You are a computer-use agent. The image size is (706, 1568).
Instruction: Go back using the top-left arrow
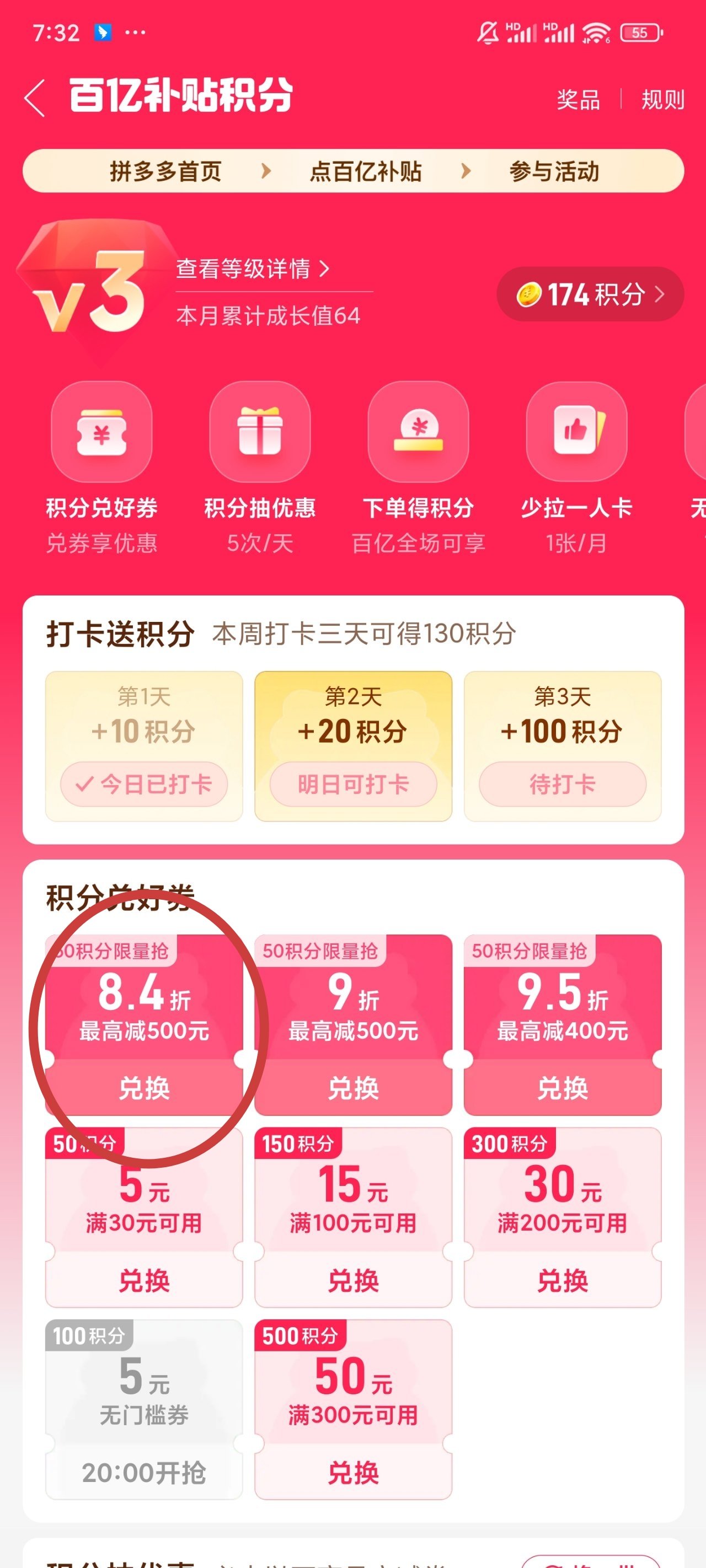click(35, 98)
